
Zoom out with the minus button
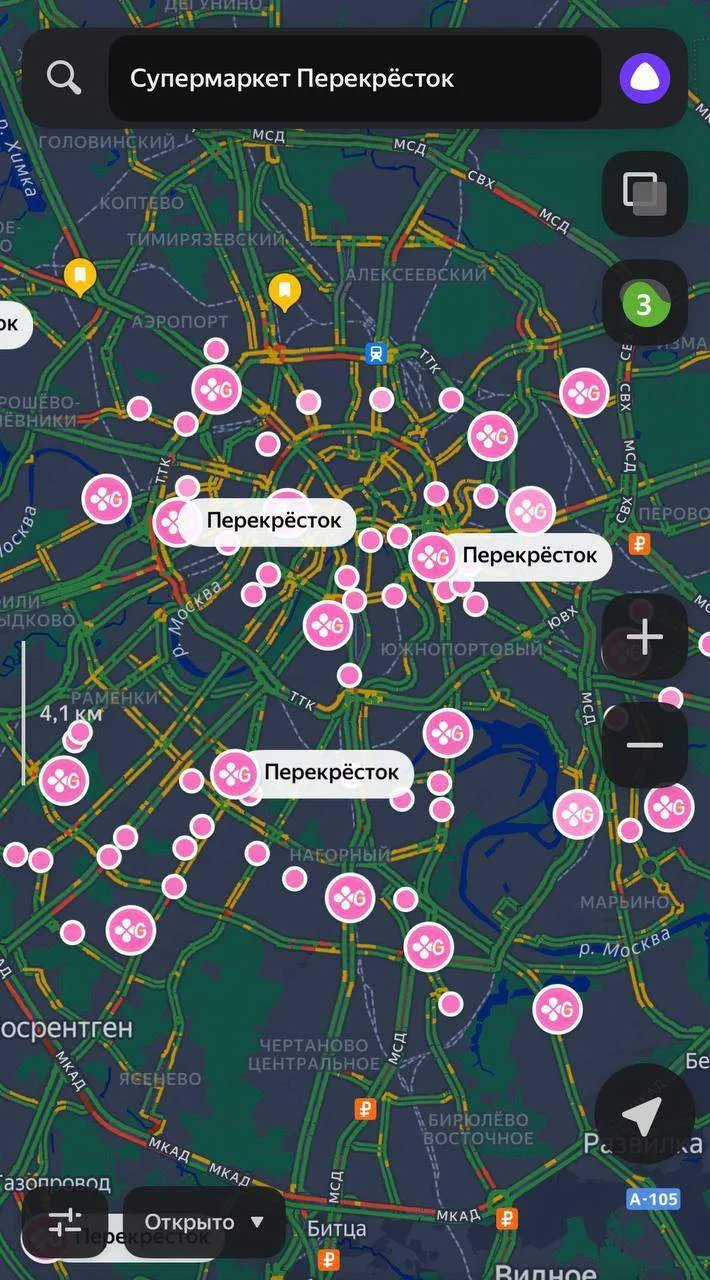click(644, 745)
